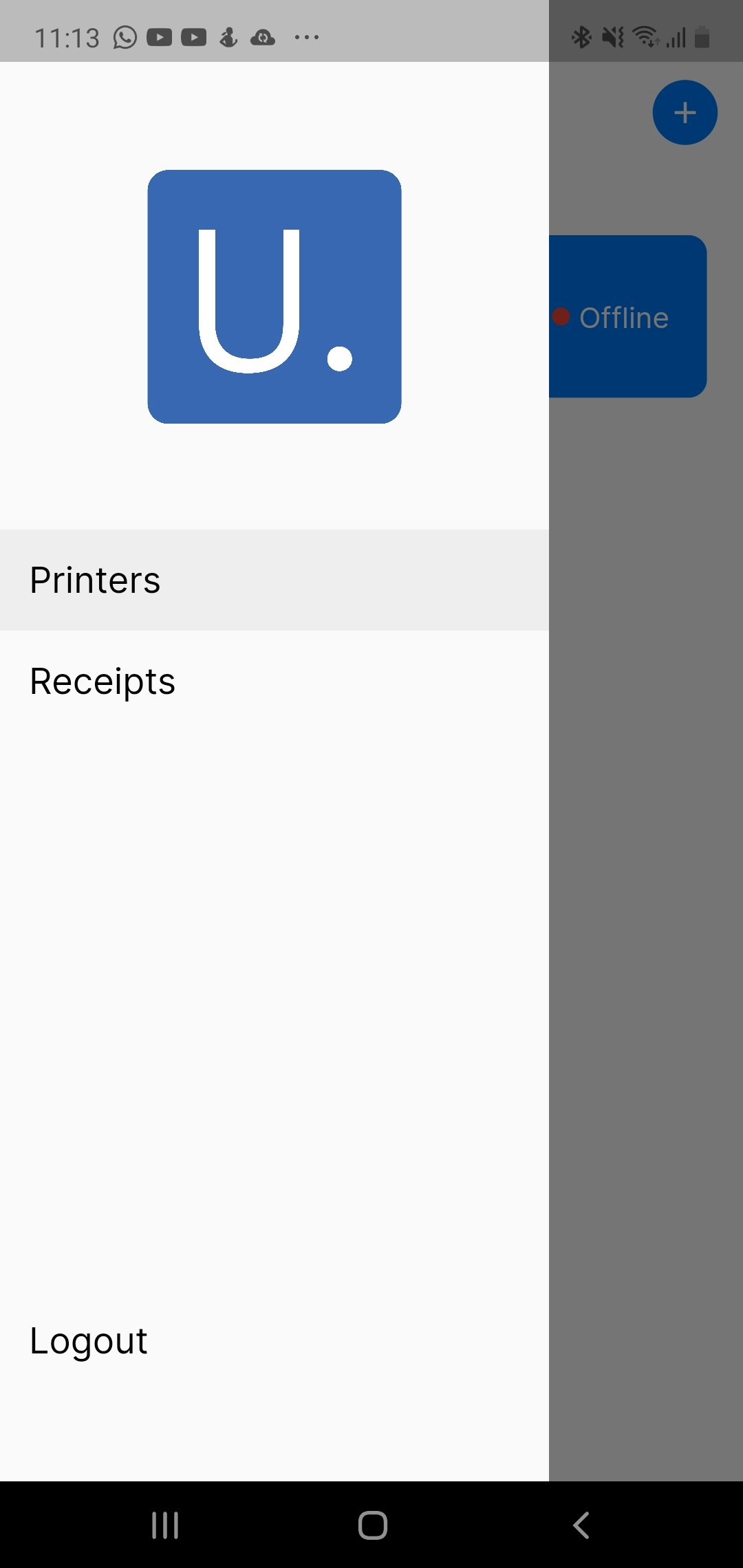Log out of the account
743x1568 pixels.
click(89, 1341)
